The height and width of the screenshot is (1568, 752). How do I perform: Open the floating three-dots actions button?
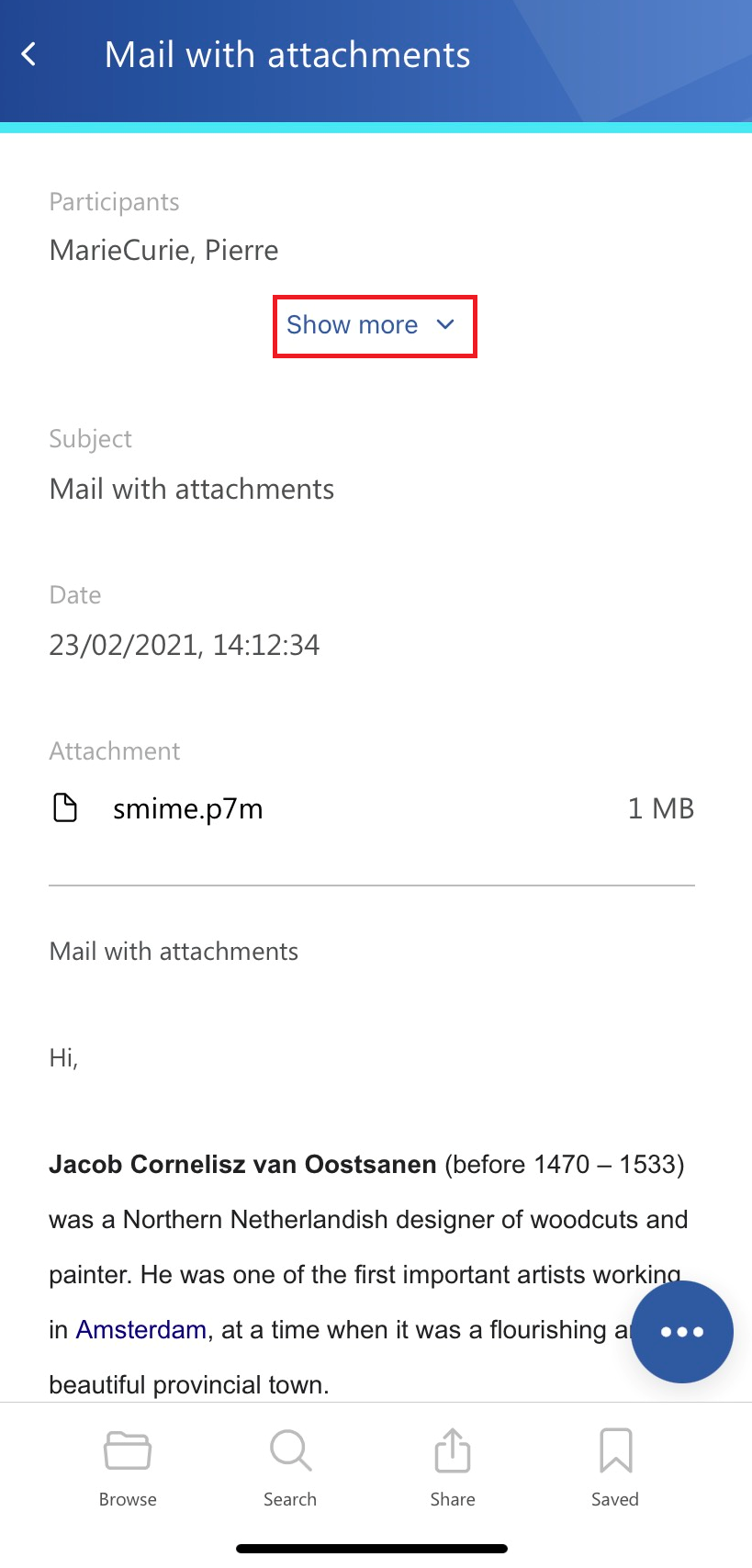(681, 1331)
